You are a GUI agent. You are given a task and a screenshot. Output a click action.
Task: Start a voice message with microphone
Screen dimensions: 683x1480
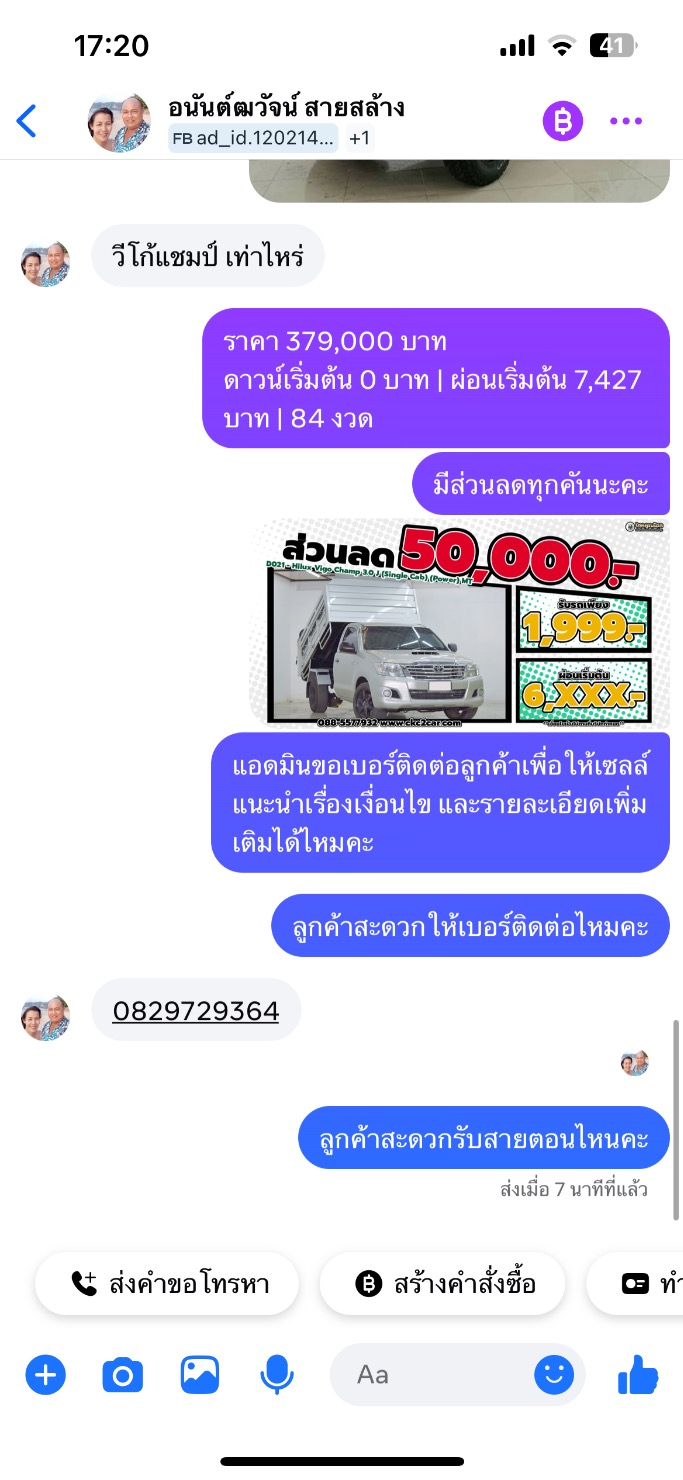pos(277,1376)
